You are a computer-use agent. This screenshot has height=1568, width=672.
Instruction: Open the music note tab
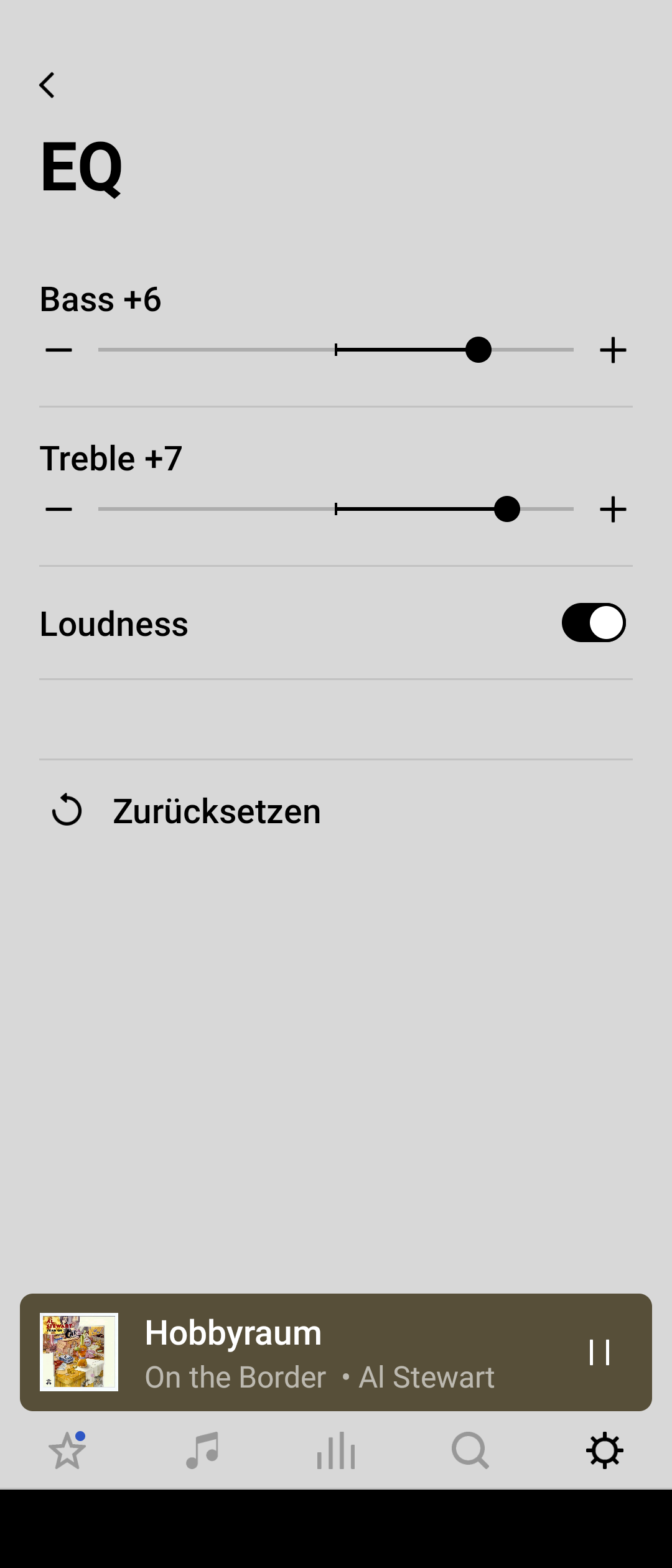click(202, 1450)
